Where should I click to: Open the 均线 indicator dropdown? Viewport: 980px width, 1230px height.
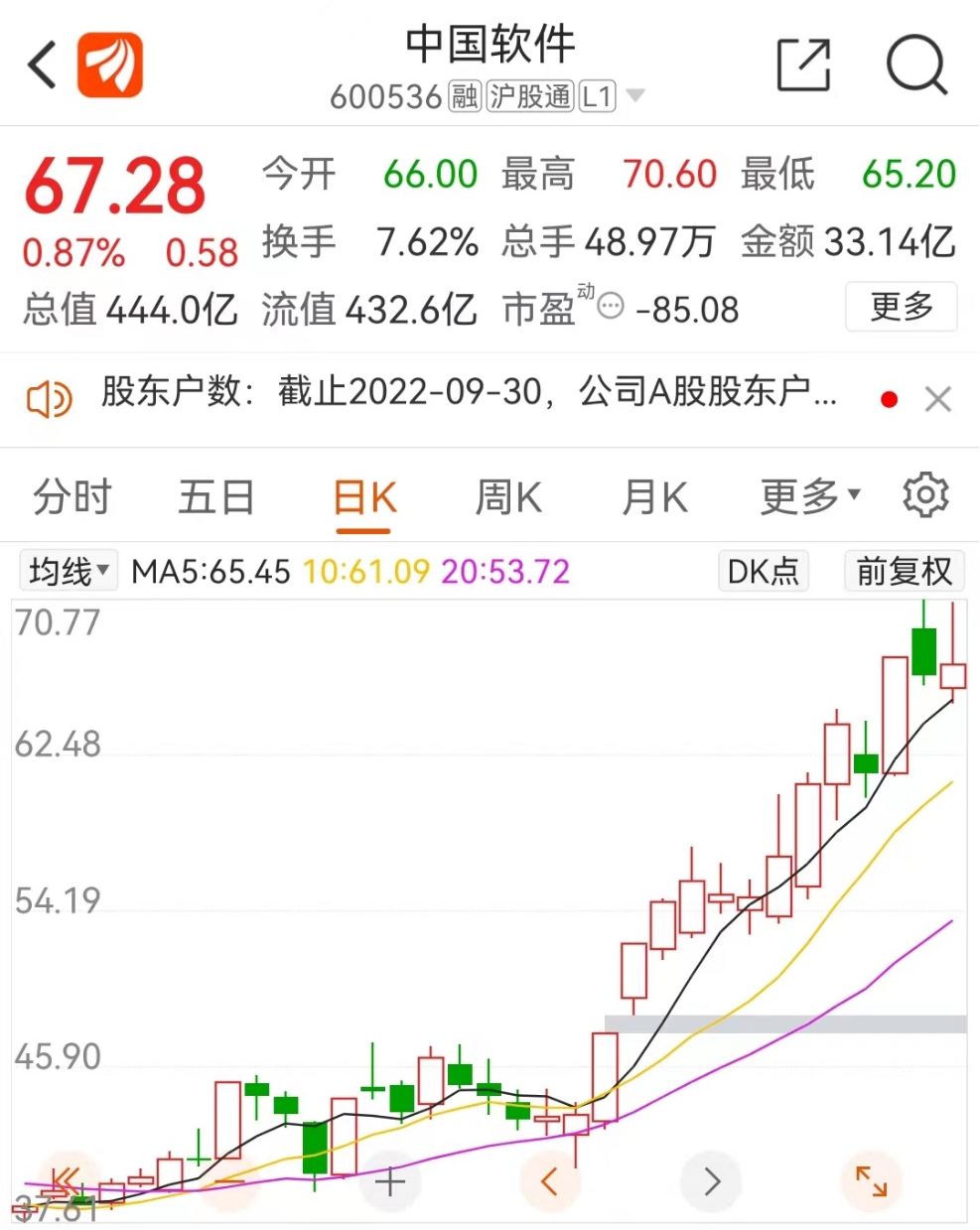click(68, 571)
